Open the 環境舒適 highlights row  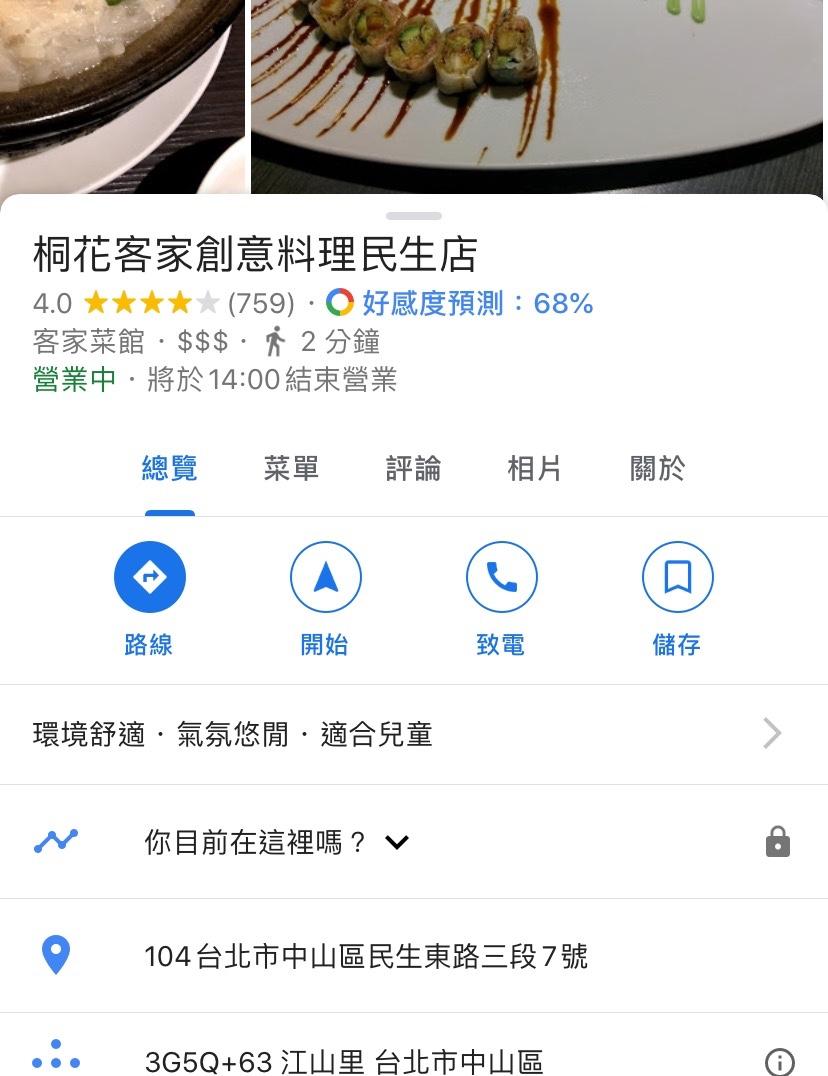coord(400,735)
